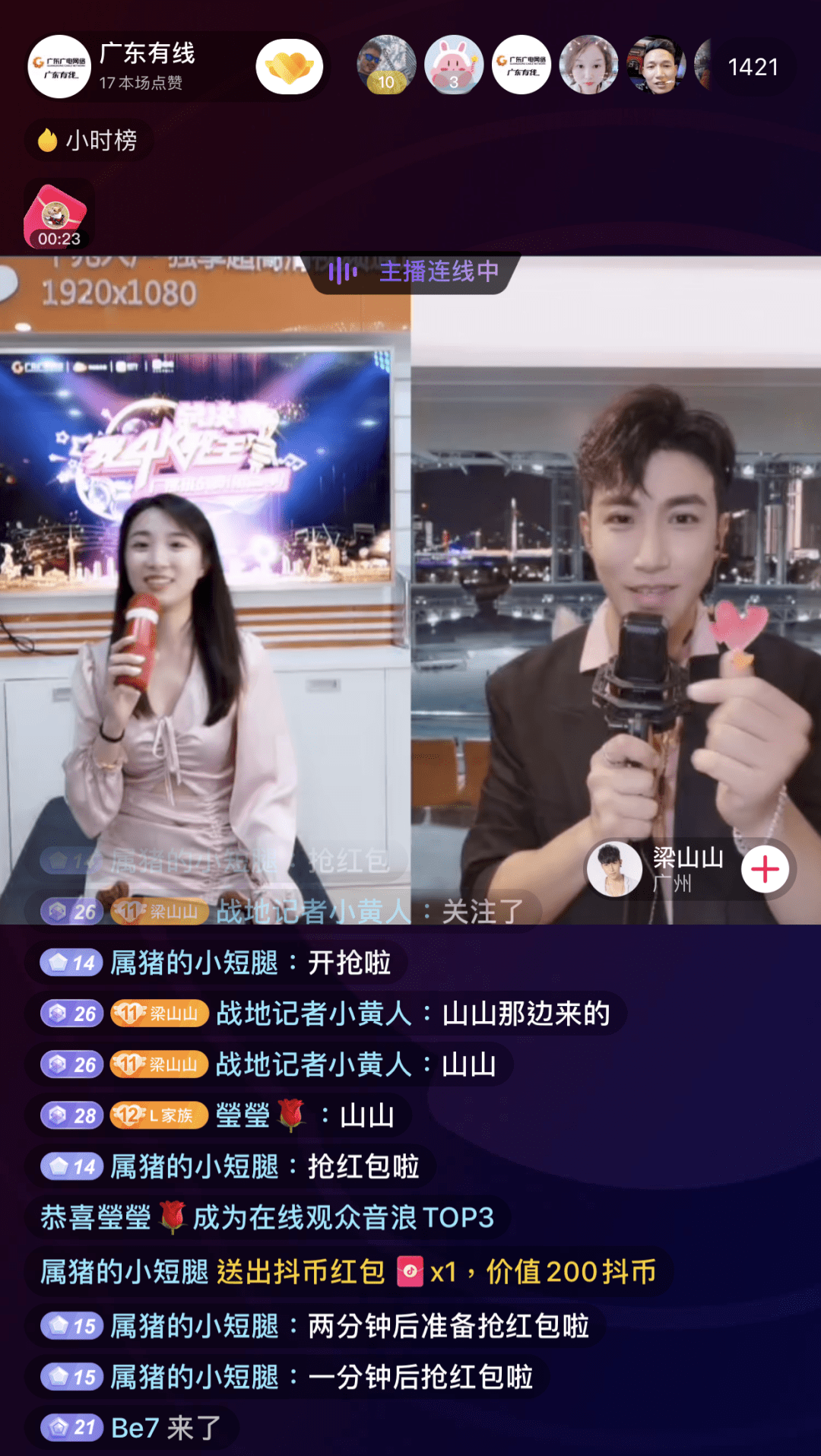Viewport: 821px width, 1456px height.
Task: Open the 抖币红包 gift message
Action: pos(348,1271)
